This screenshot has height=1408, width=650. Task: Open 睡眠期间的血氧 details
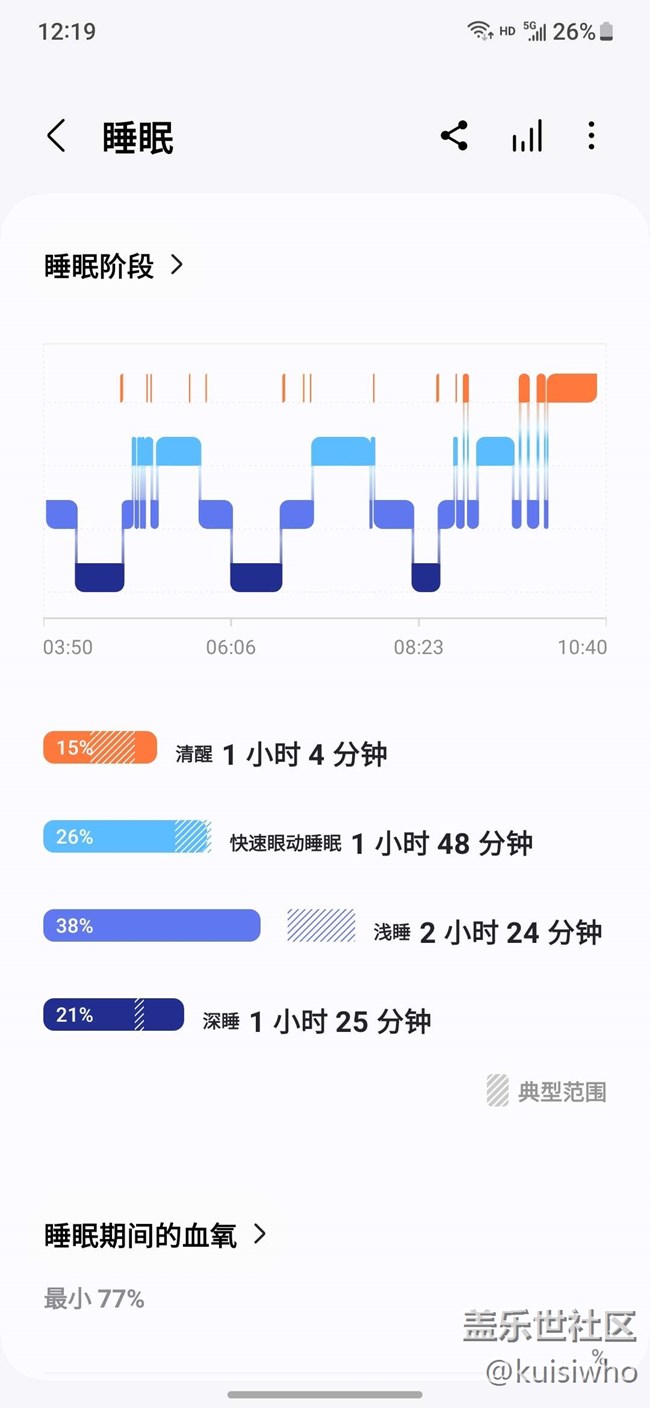pos(156,1235)
